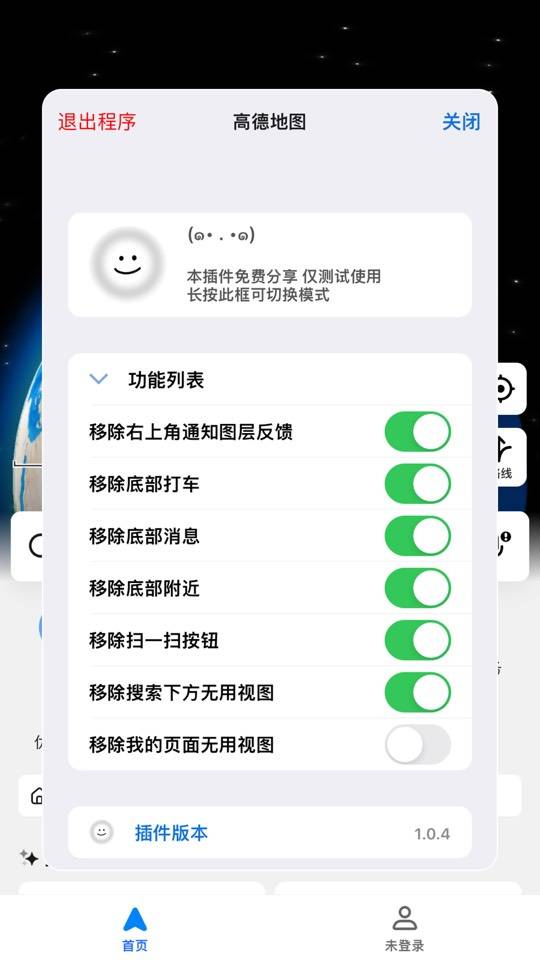Open the 插件版本 row
The height and width of the screenshot is (960, 540).
point(269,833)
